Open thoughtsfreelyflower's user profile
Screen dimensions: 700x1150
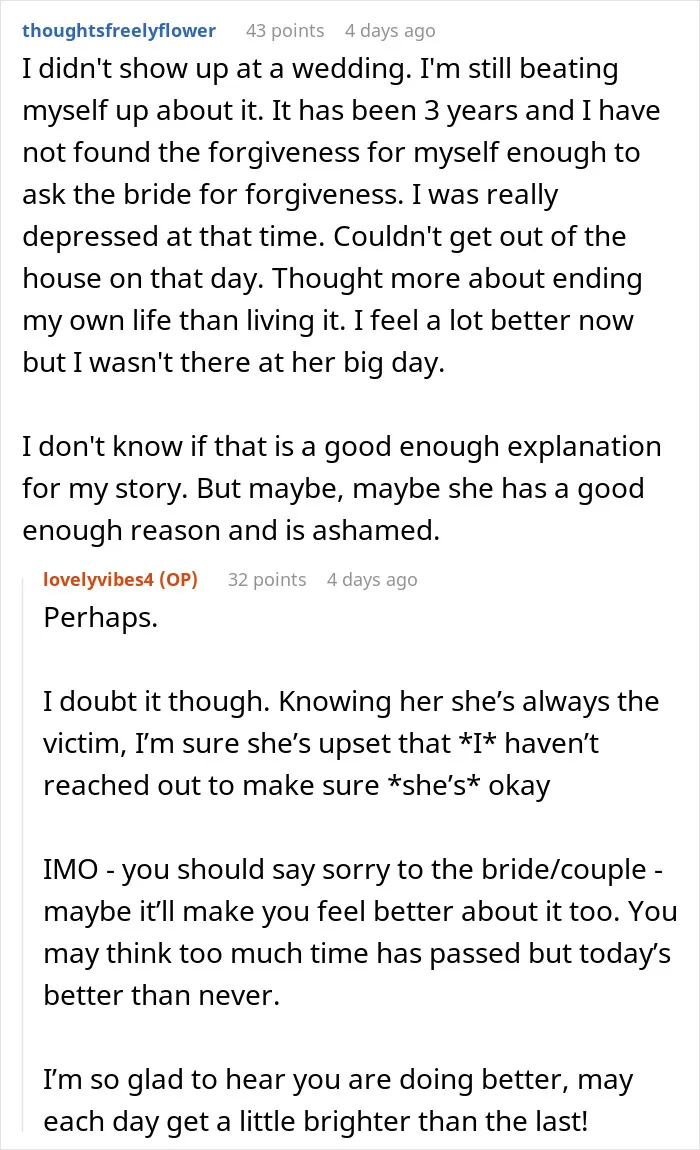click(119, 31)
